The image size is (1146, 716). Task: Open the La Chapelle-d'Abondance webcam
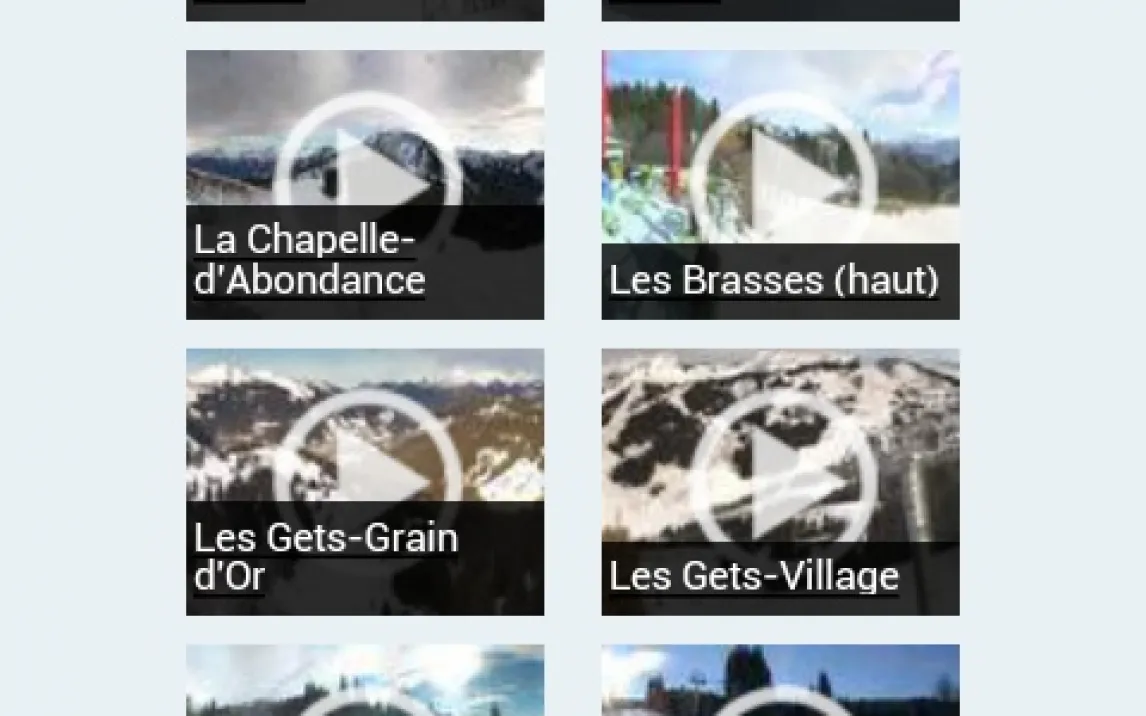365,185
